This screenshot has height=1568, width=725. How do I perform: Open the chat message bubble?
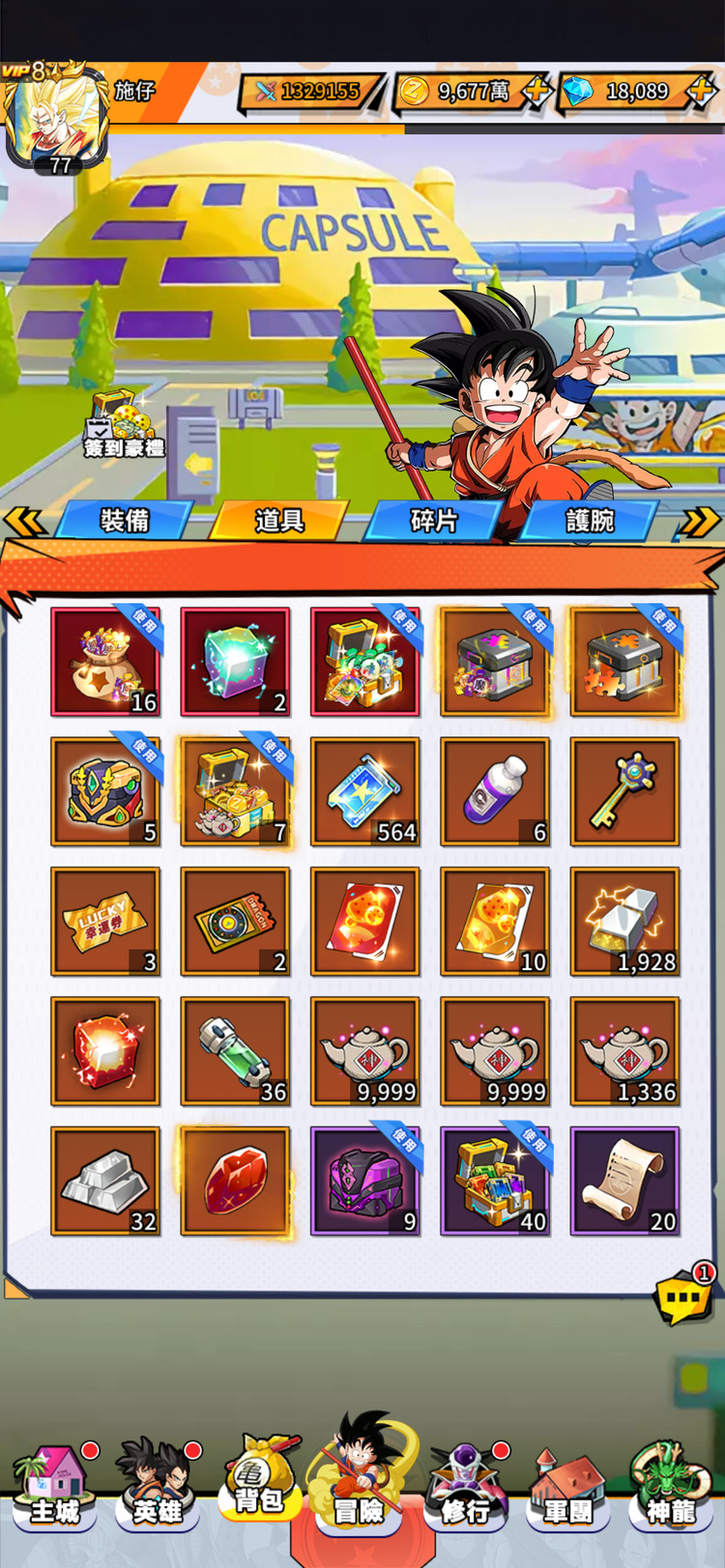click(x=682, y=1297)
